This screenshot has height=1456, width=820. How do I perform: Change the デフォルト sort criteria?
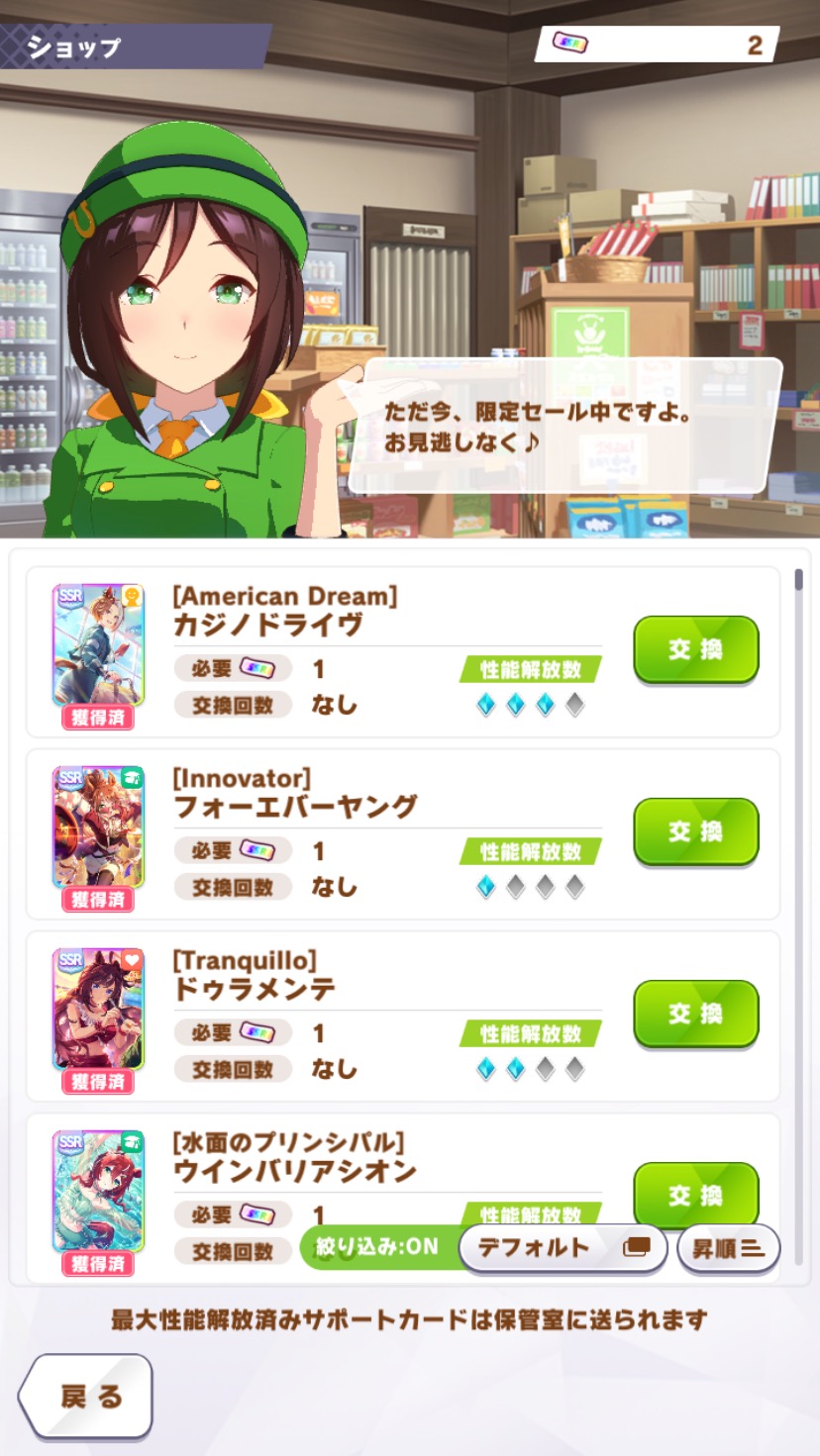[x=563, y=1248]
